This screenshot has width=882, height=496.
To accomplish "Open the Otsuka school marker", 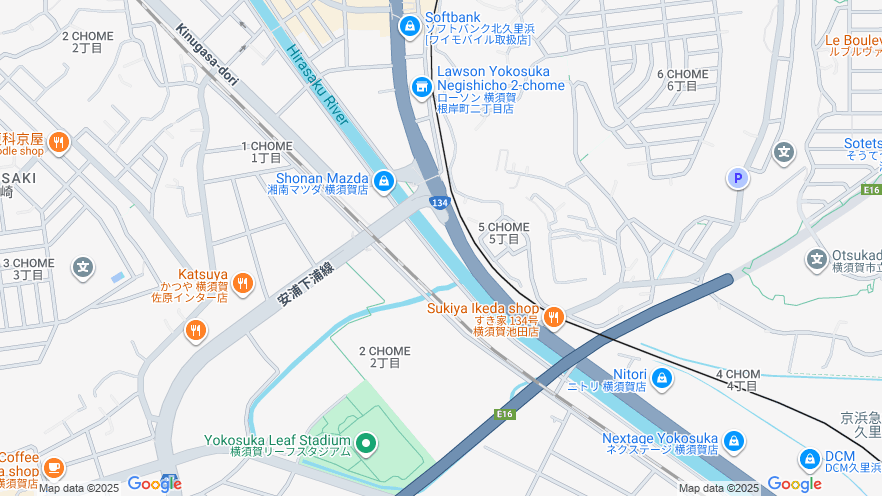I will [818, 259].
